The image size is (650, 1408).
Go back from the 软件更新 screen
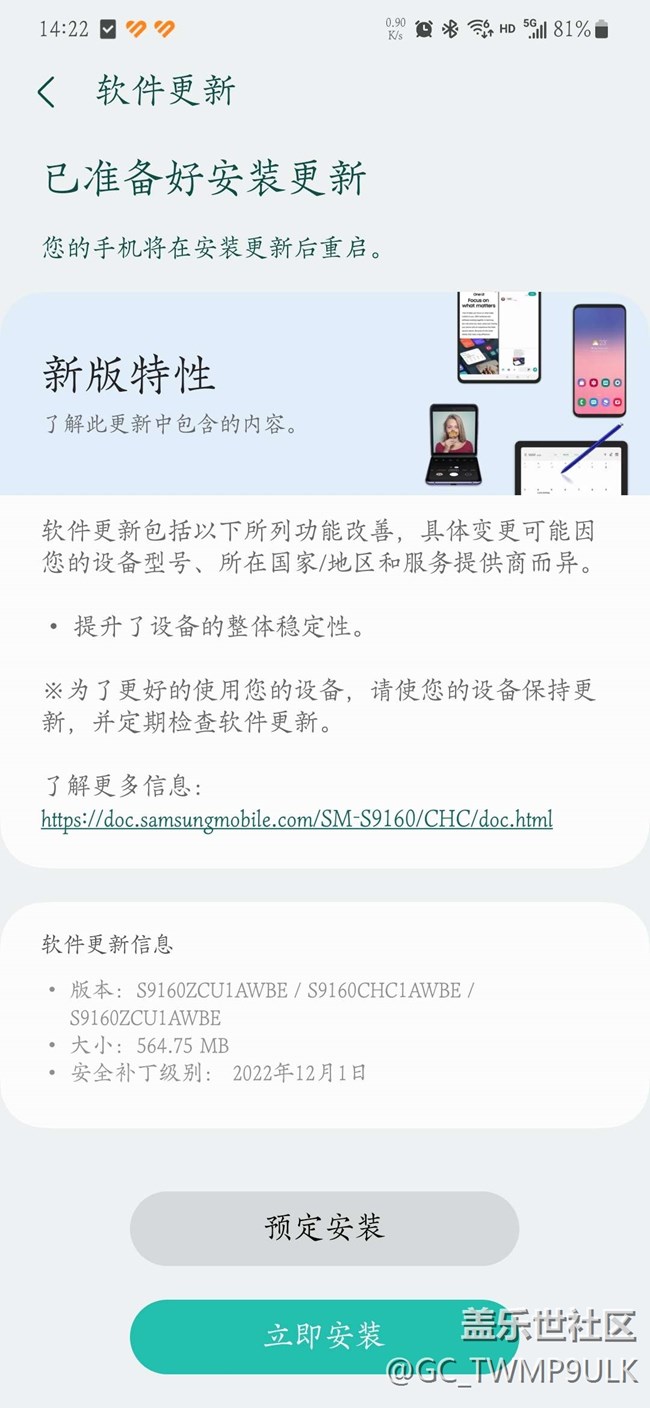point(46,92)
